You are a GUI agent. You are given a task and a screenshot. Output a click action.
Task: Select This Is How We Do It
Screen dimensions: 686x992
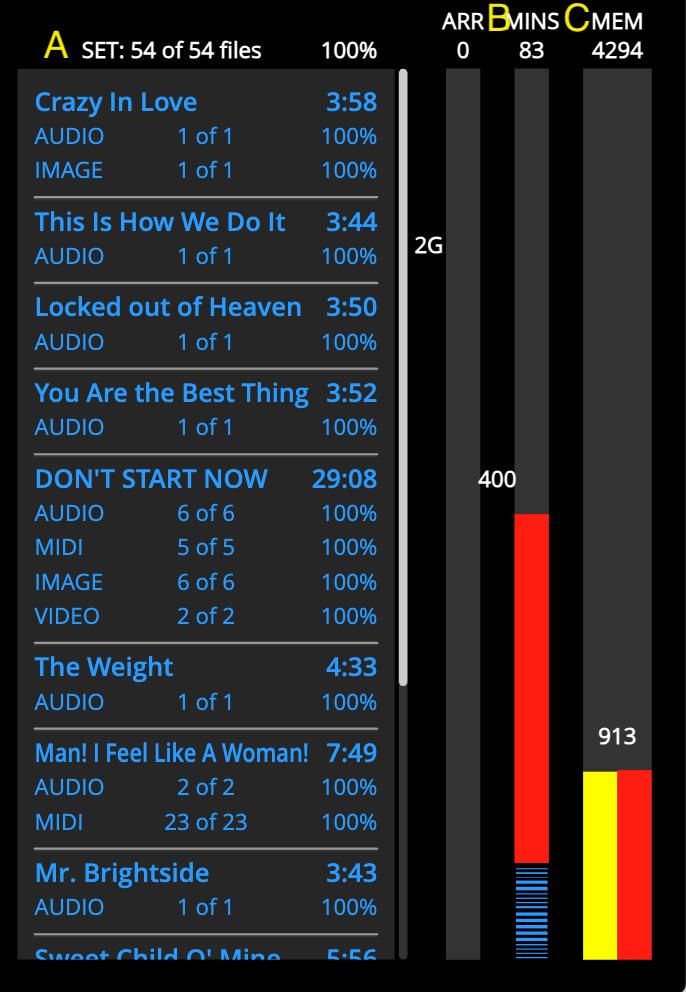click(x=160, y=222)
